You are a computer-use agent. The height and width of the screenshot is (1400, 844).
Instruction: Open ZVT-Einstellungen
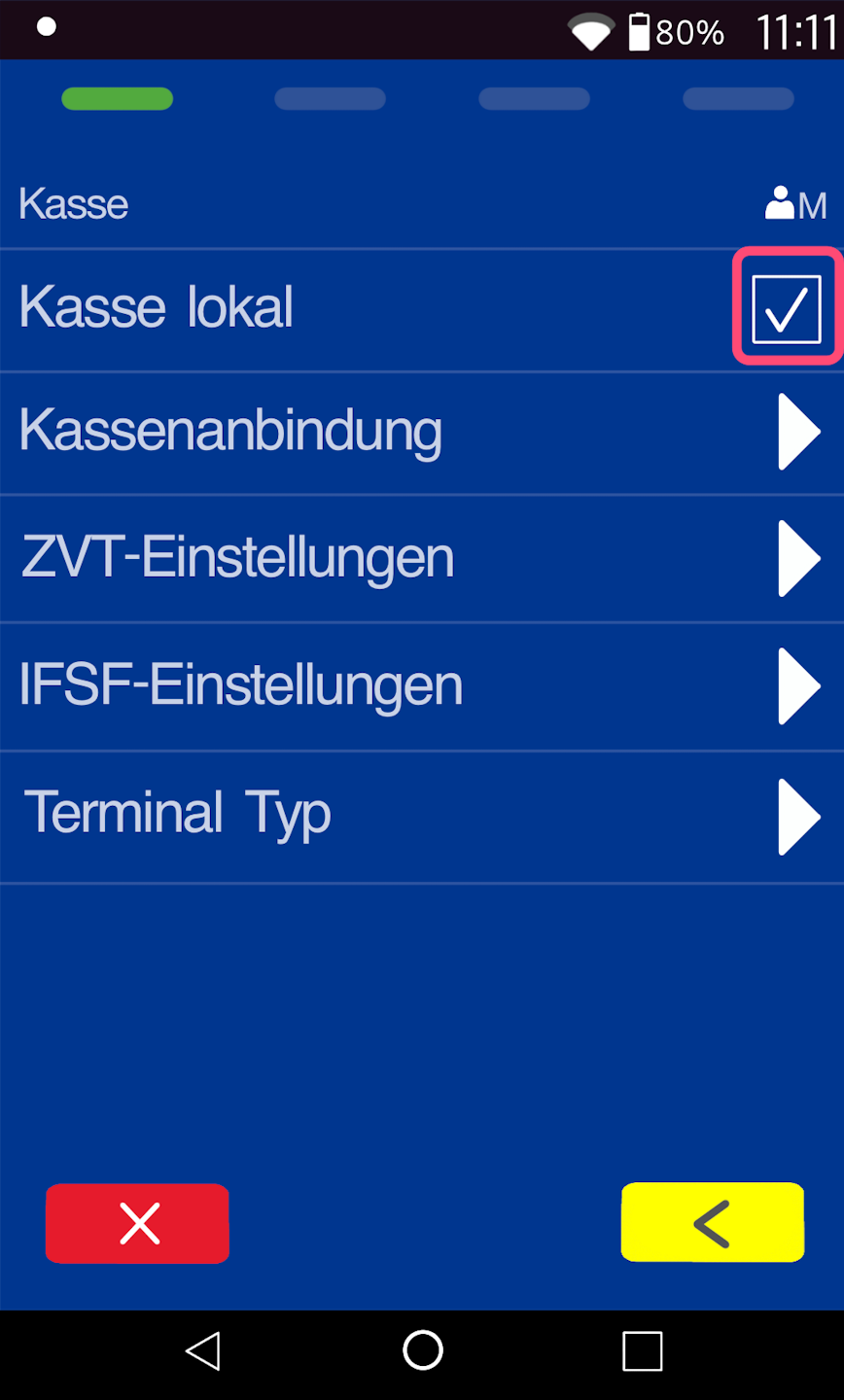(x=422, y=558)
